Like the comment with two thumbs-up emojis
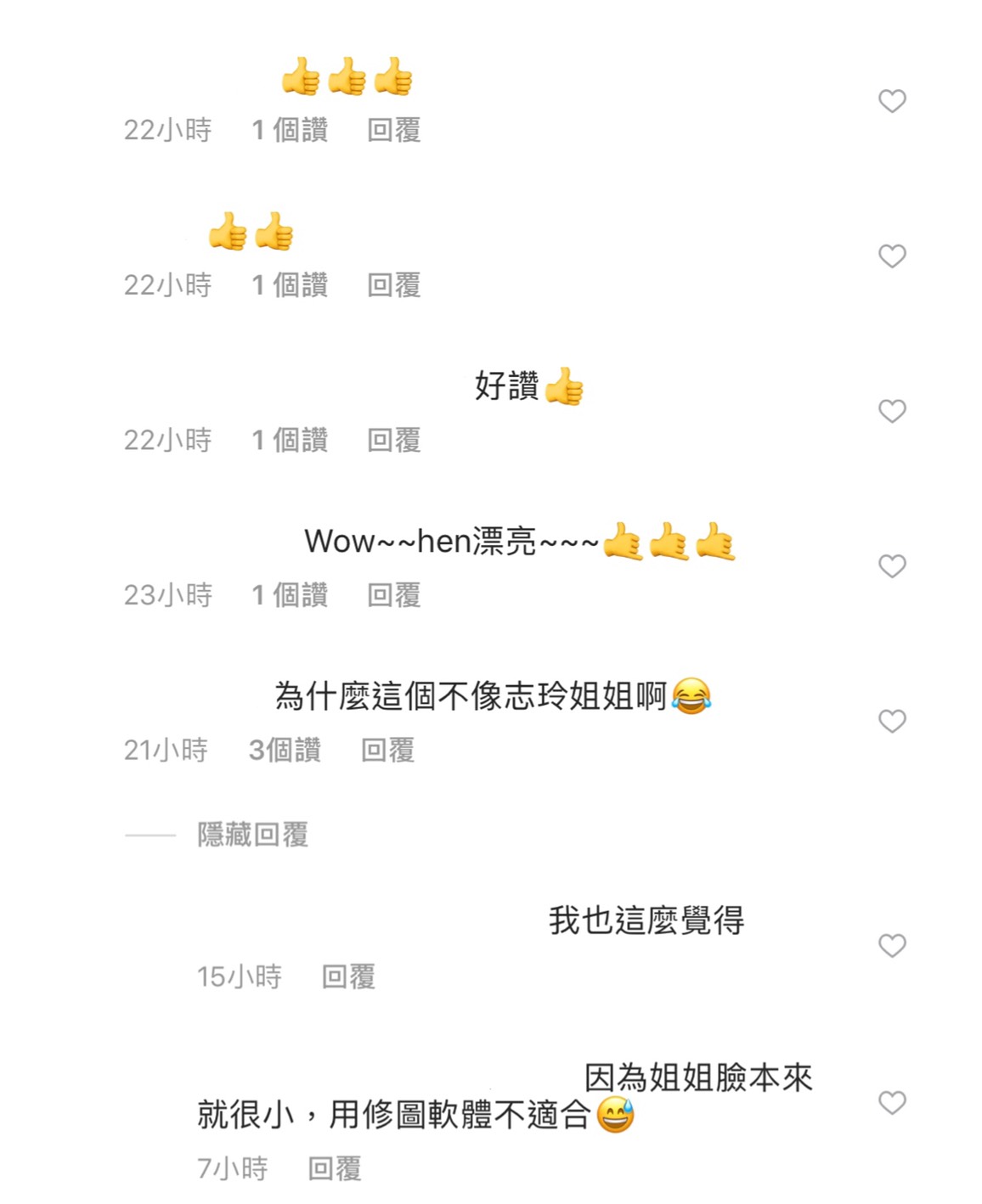 pos(892,256)
